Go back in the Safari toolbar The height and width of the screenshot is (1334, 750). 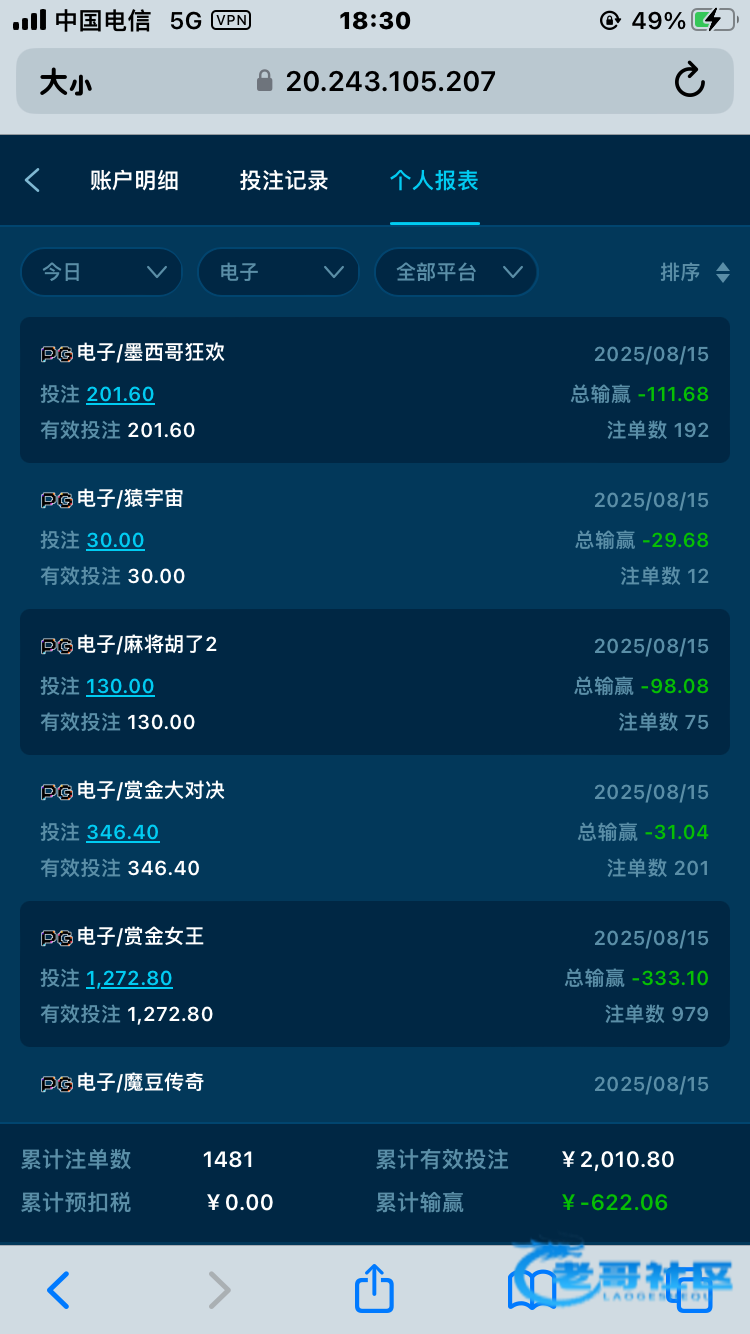[59, 1290]
